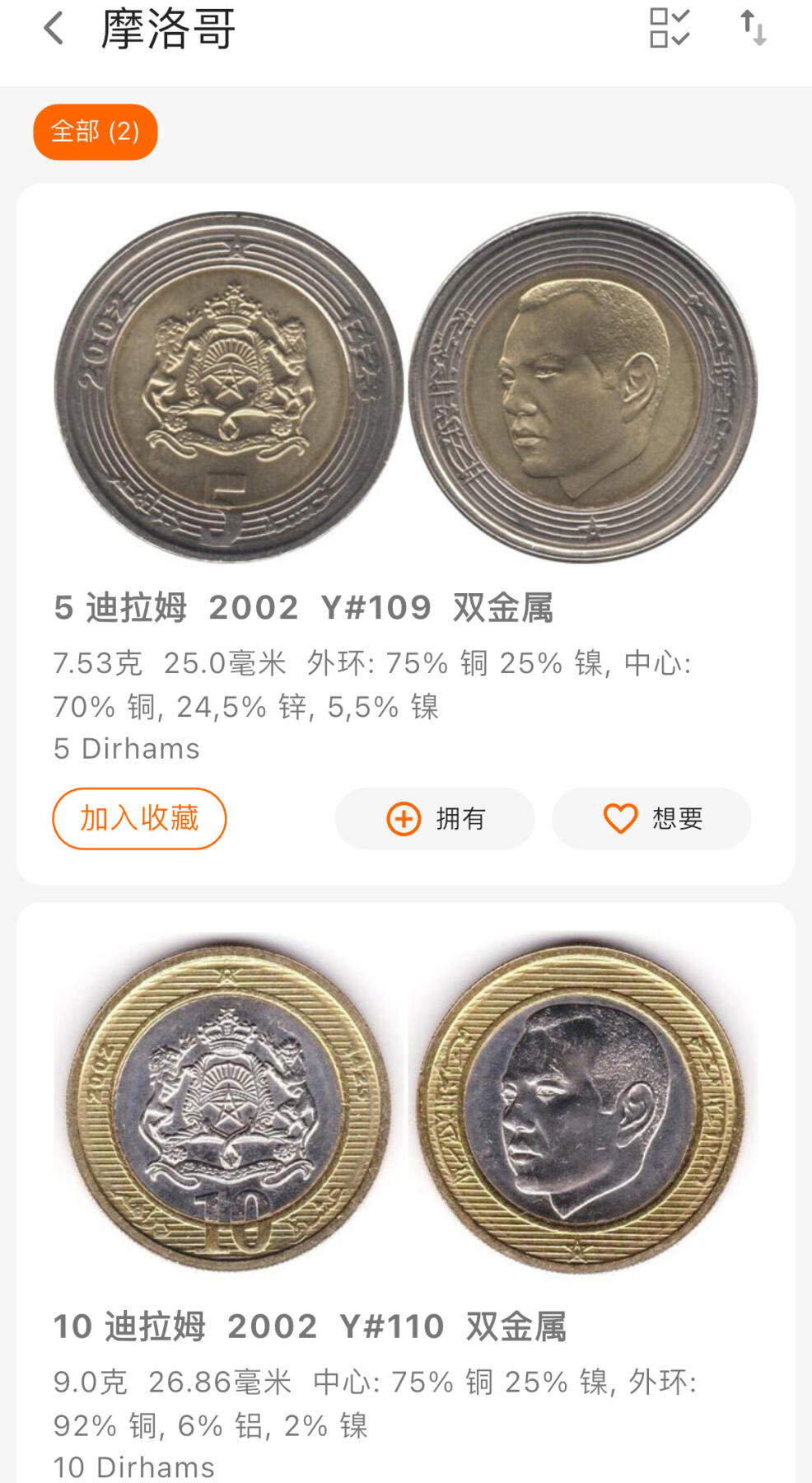Tap the checklist icon to batch select coins

tap(669, 29)
